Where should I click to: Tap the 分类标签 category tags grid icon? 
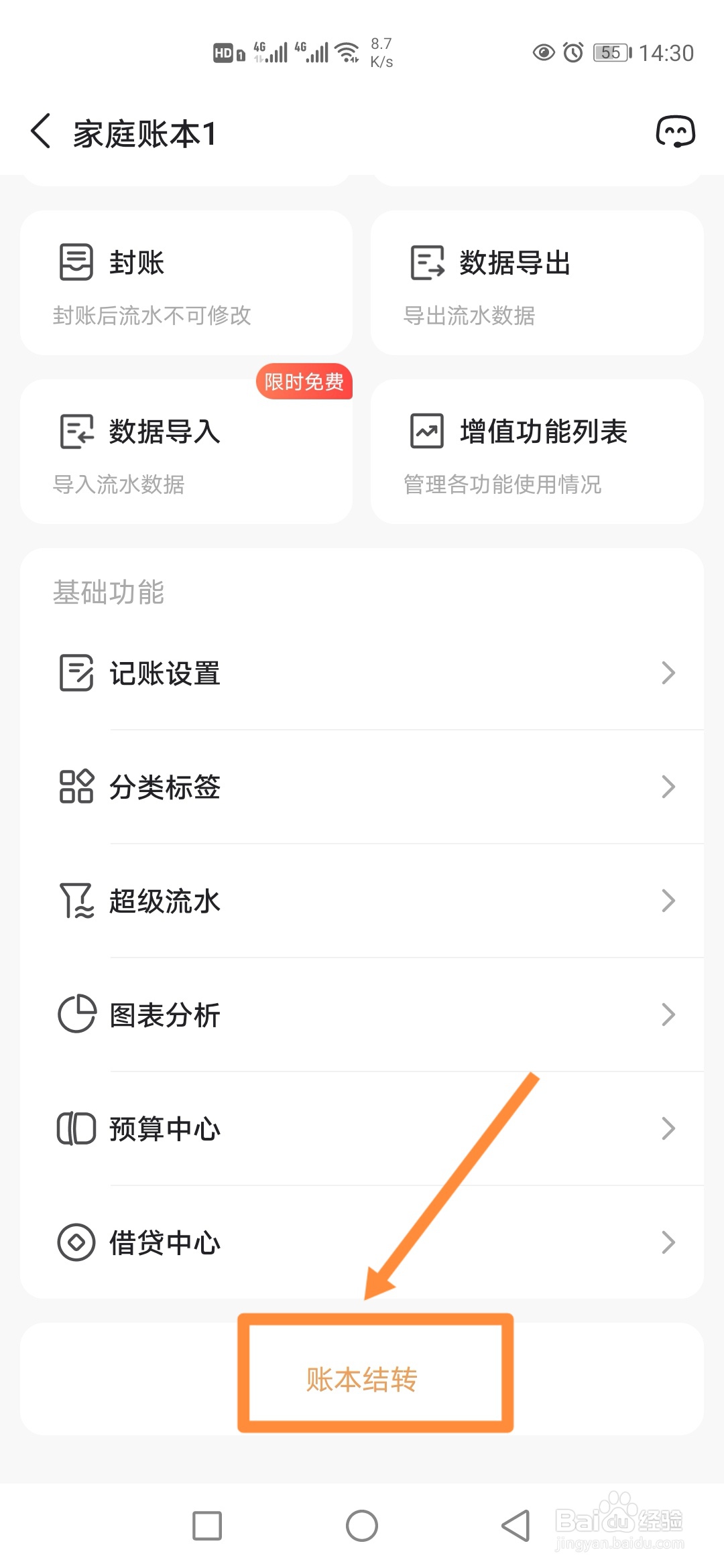(76, 787)
